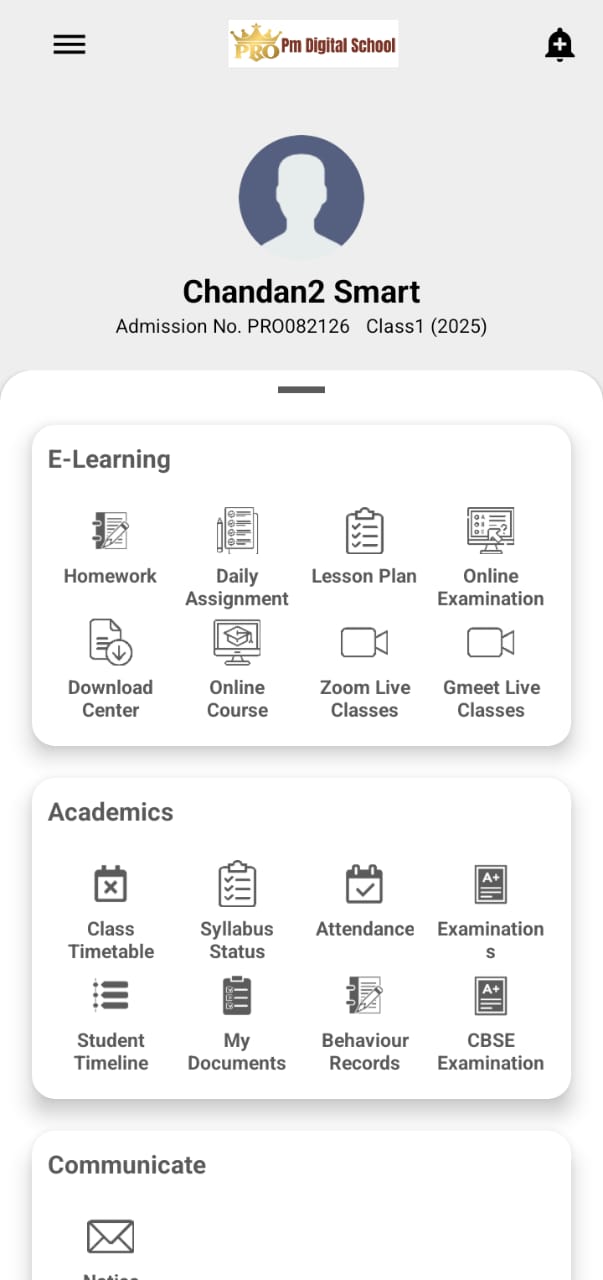This screenshot has width=603, height=1280.
Task: Open Gmeet Live Classes
Action: [x=491, y=670]
